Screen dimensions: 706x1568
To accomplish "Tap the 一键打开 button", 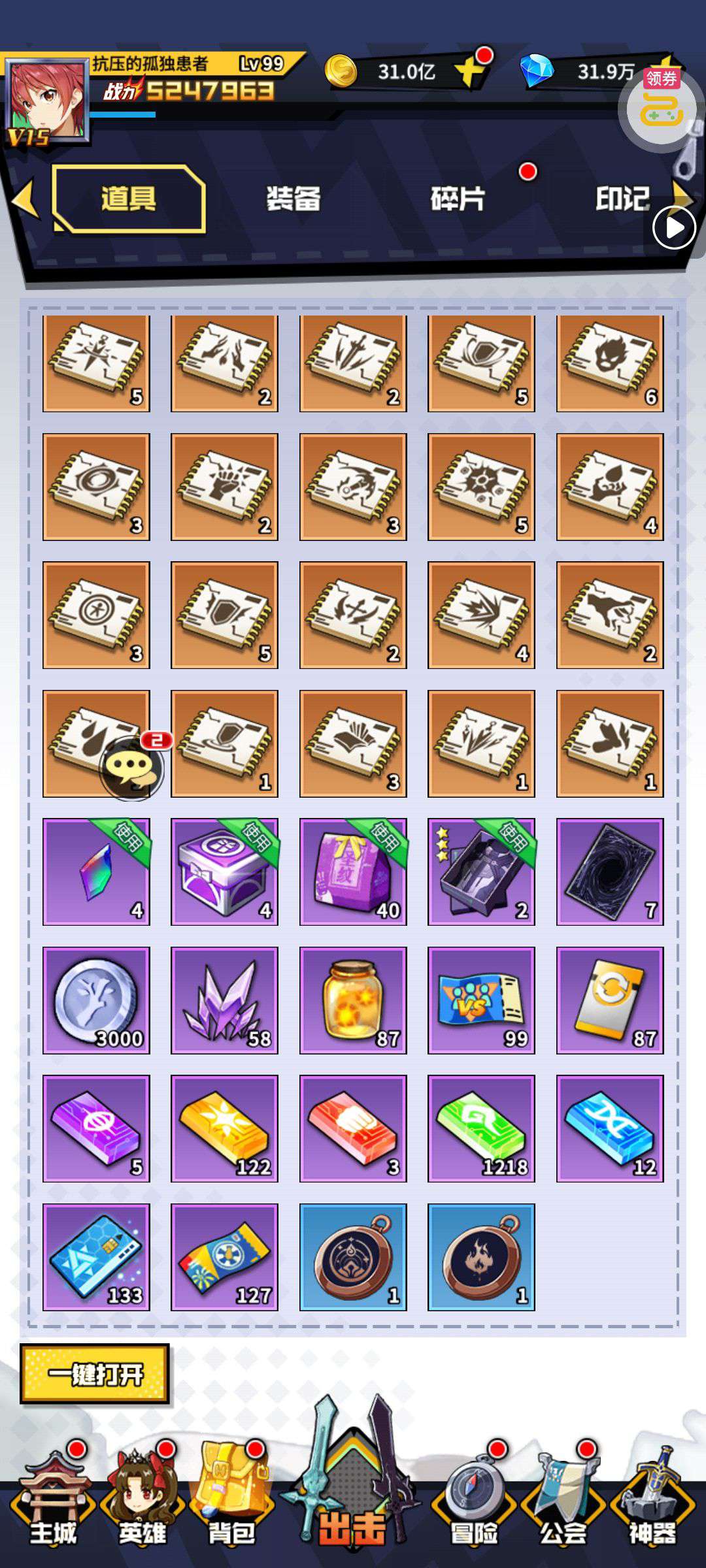I will 95,1374.
